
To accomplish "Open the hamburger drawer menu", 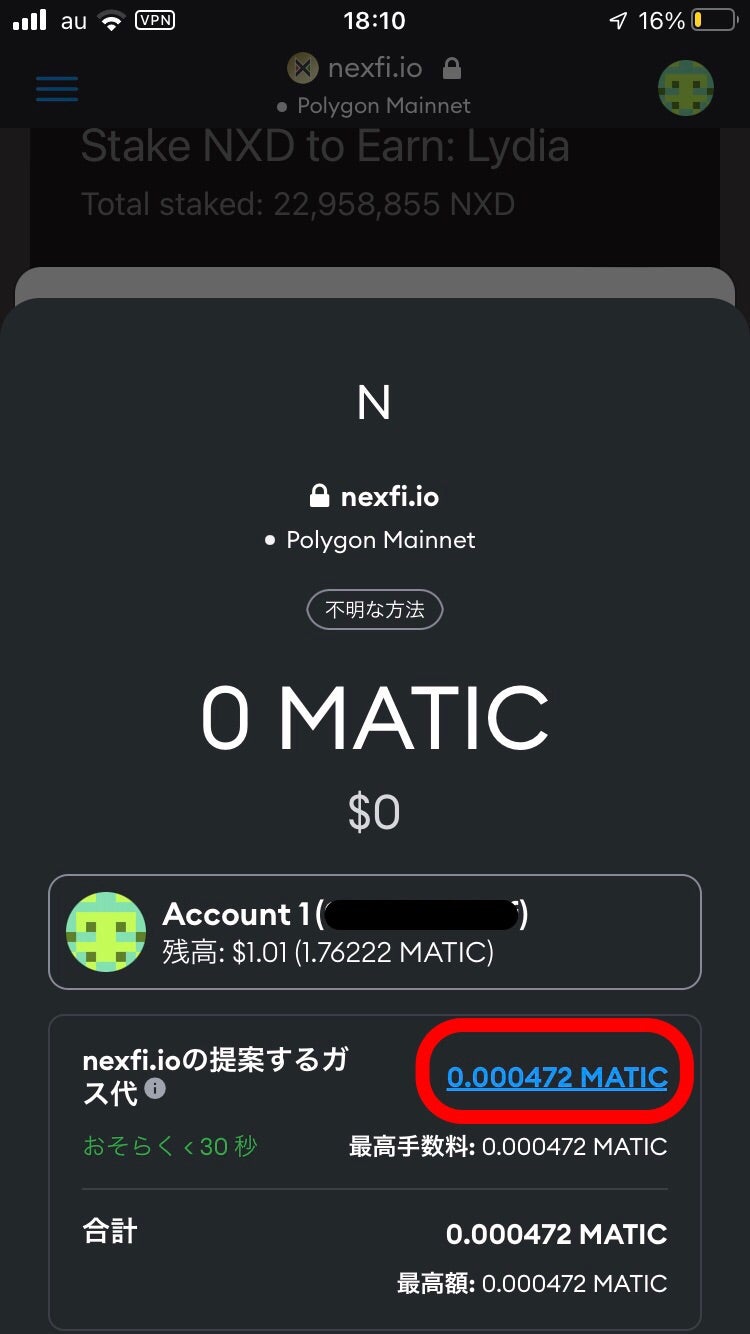I will 57,88.
